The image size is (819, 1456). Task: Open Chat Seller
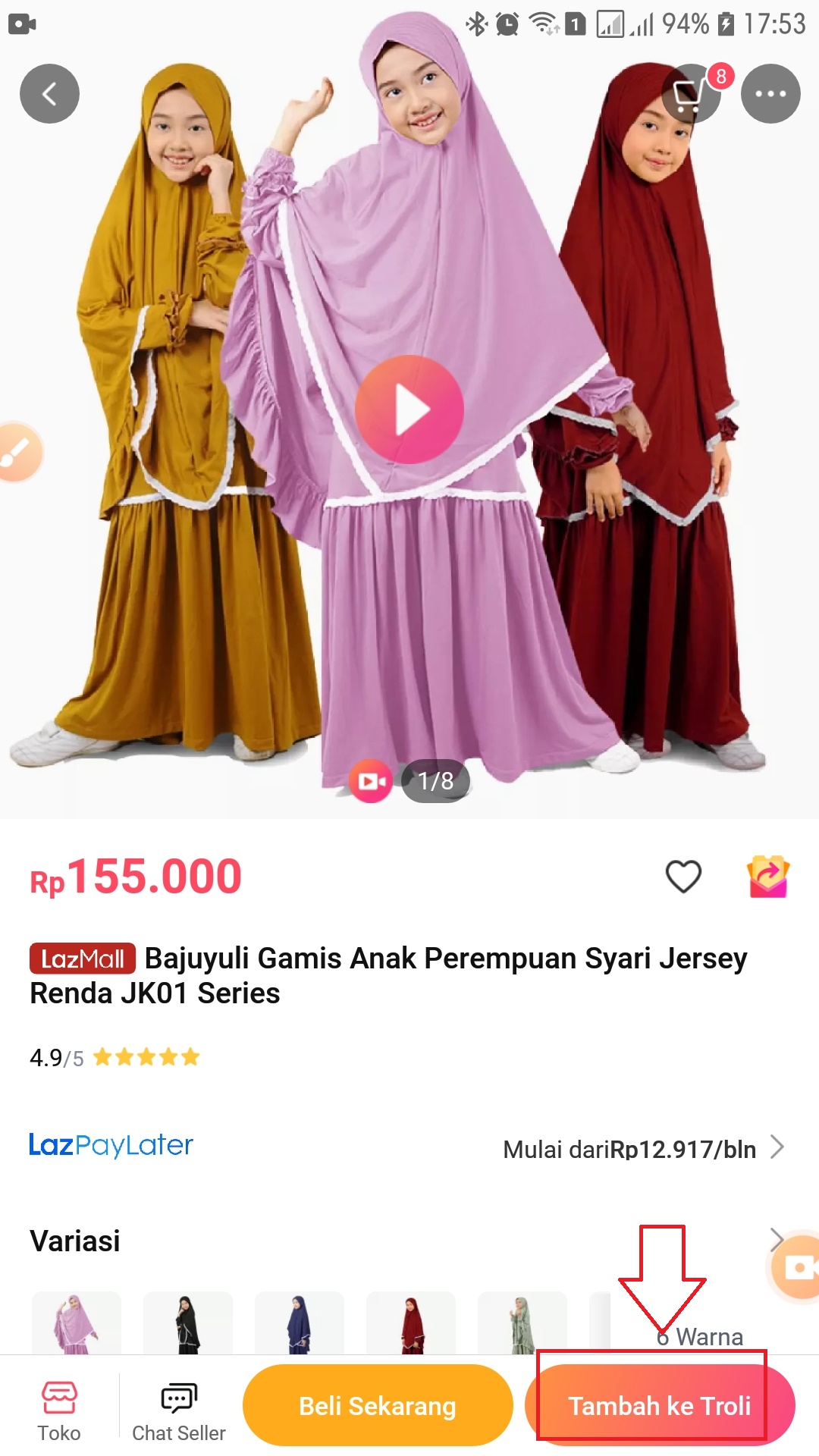tap(179, 1410)
